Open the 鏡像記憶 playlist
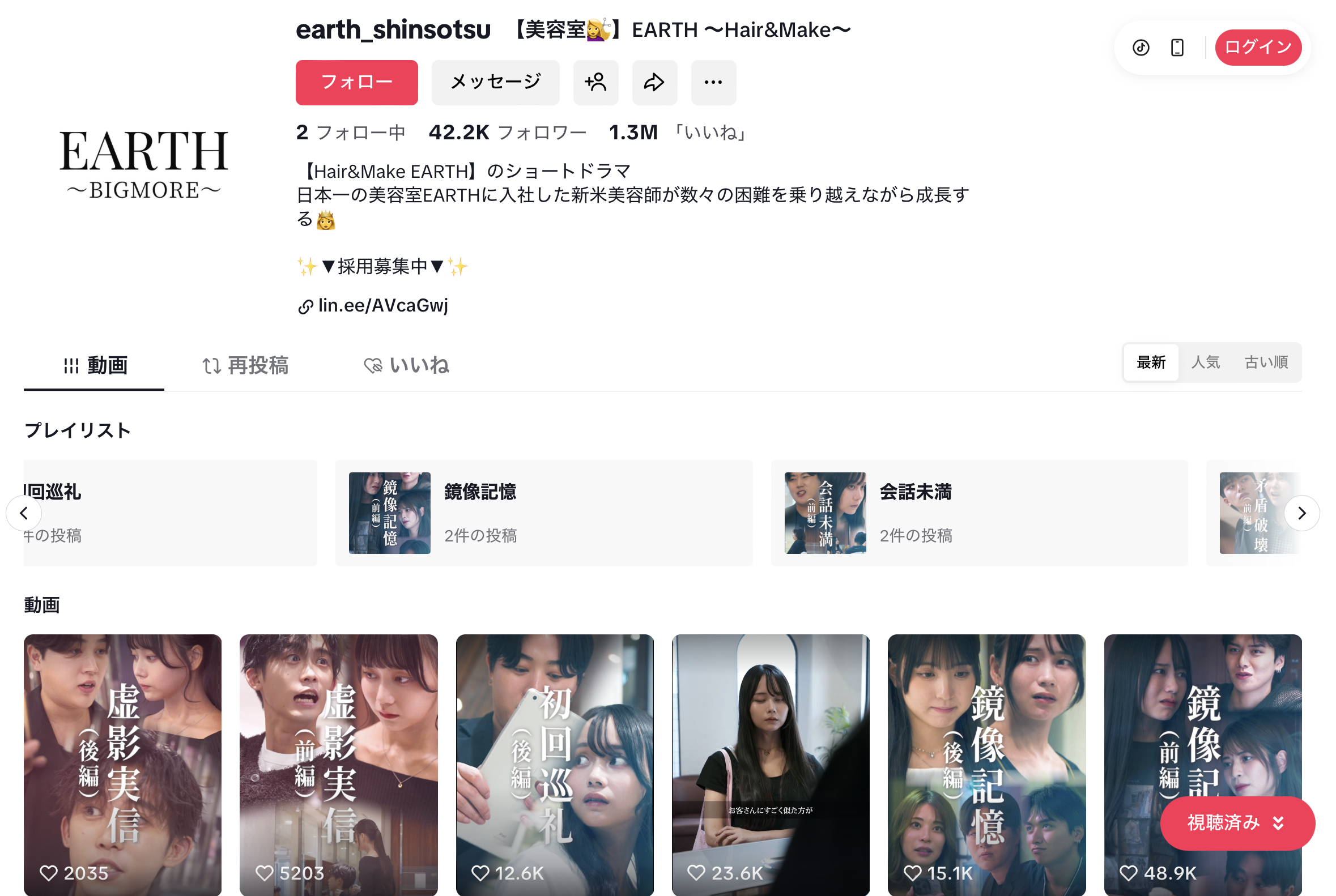 point(543,513)
